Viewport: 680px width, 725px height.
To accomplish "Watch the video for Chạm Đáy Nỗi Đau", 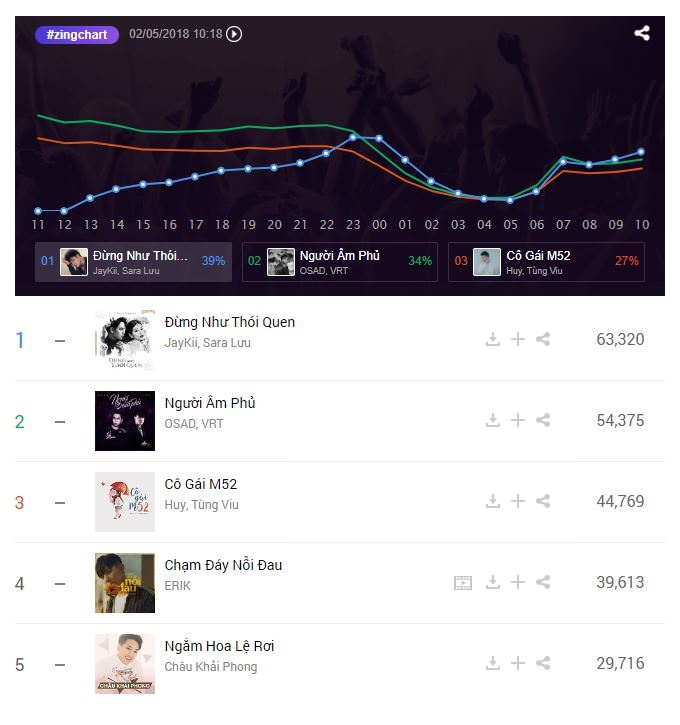I will coord(462,582).
